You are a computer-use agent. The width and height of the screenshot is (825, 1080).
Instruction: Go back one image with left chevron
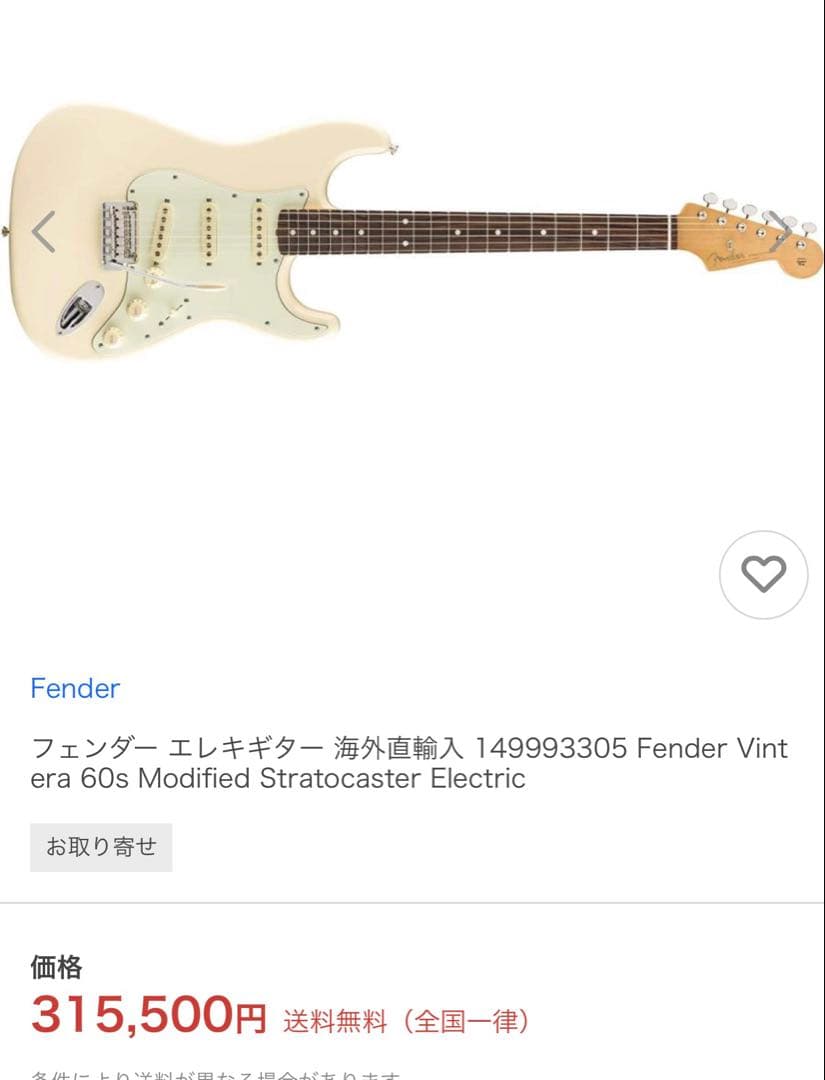pos(42,232)
